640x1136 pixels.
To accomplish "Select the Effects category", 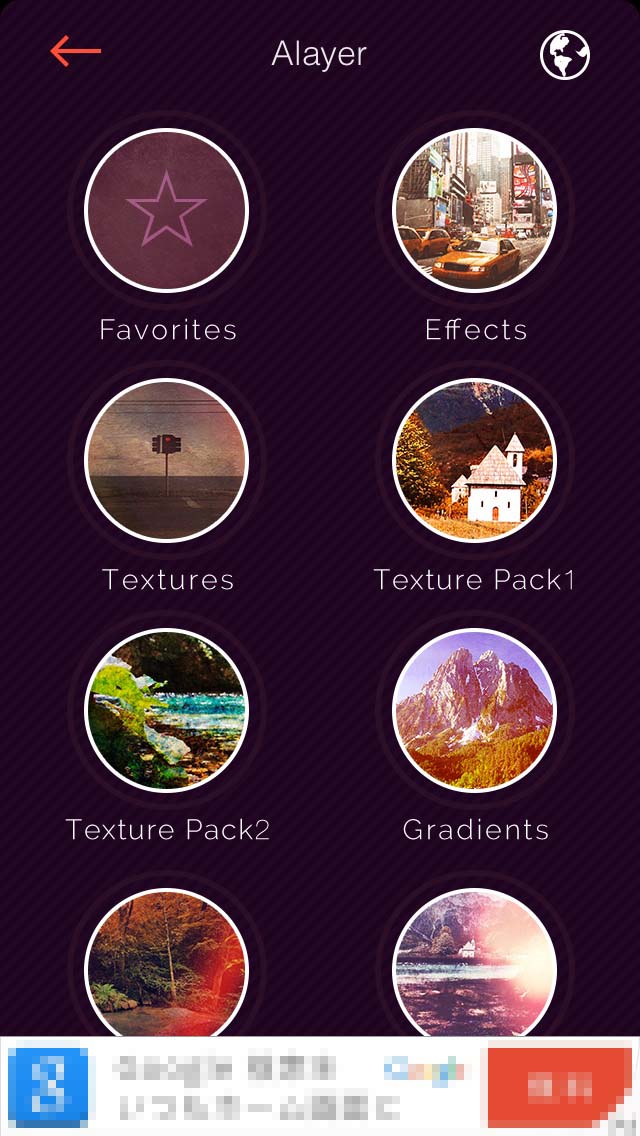I will [x=475, y=211].
